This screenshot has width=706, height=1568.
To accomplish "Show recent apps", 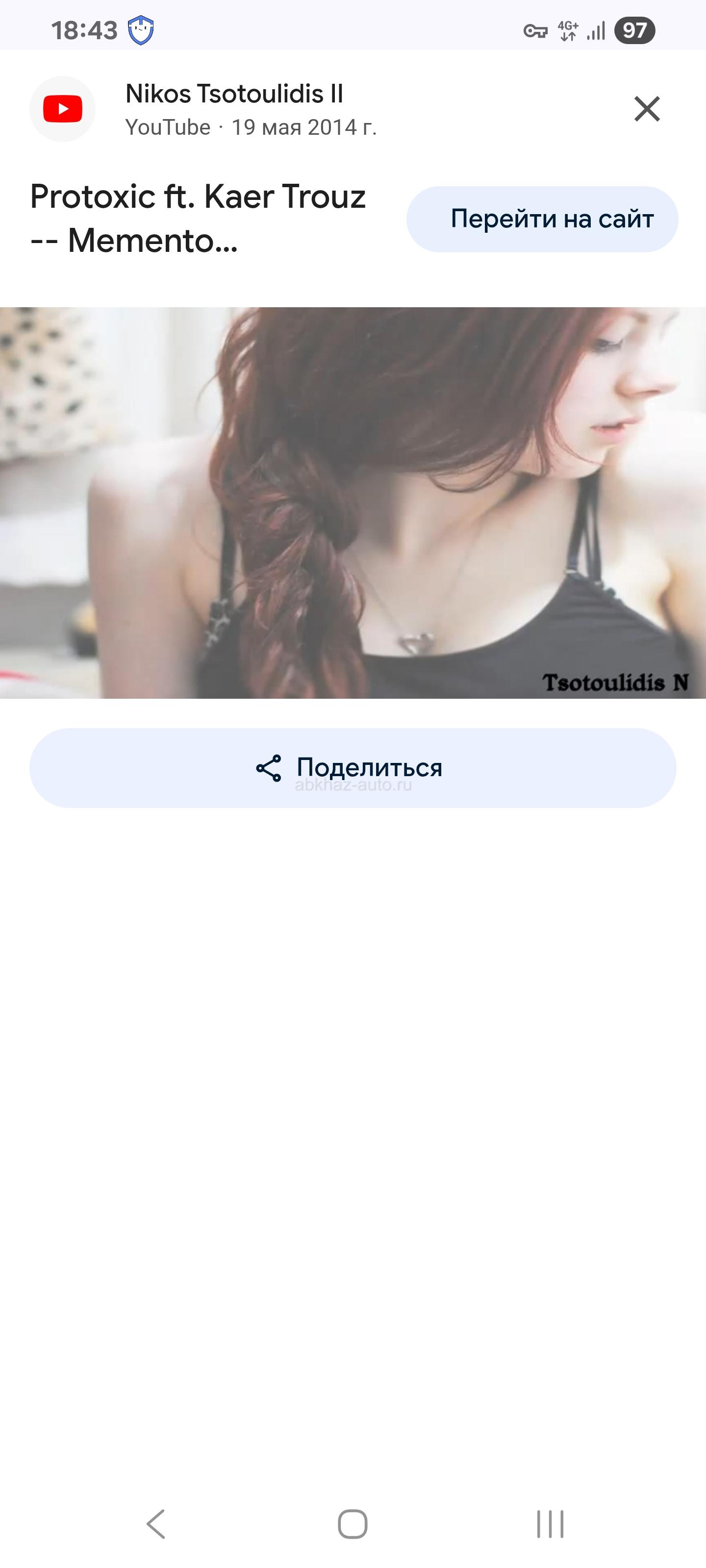I will pos(550,1523).
